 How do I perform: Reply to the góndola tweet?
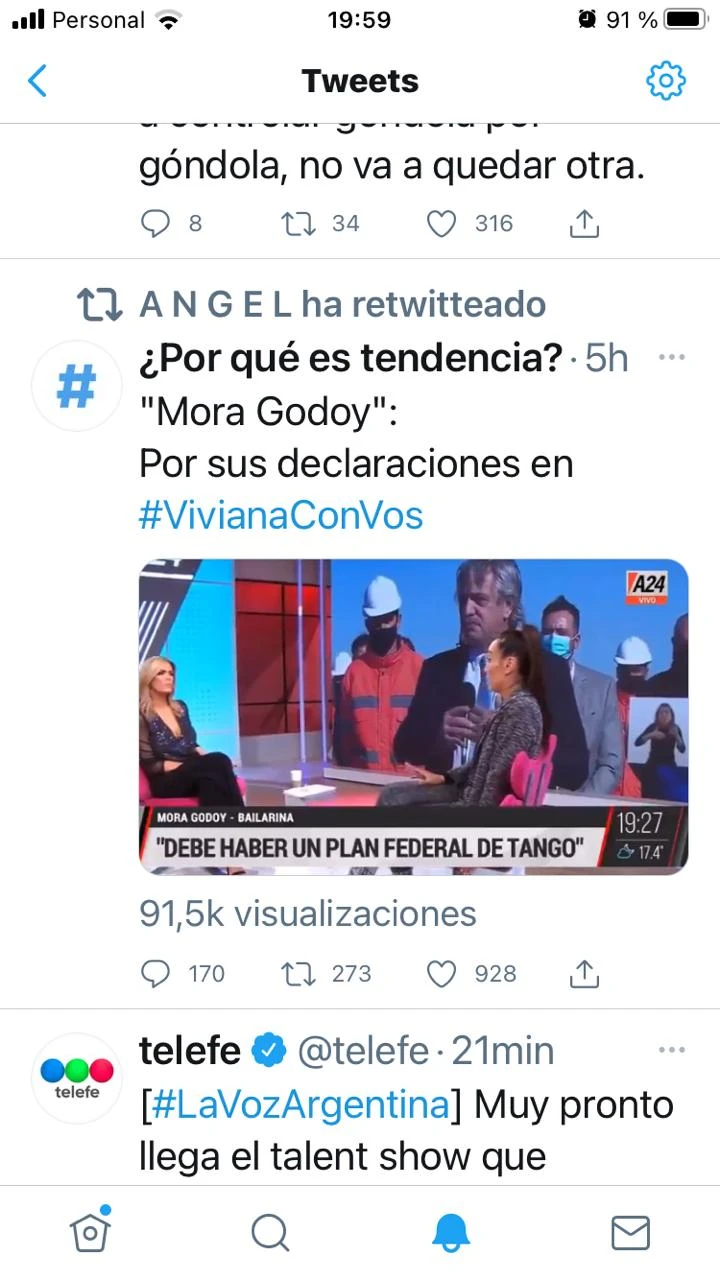155,224
